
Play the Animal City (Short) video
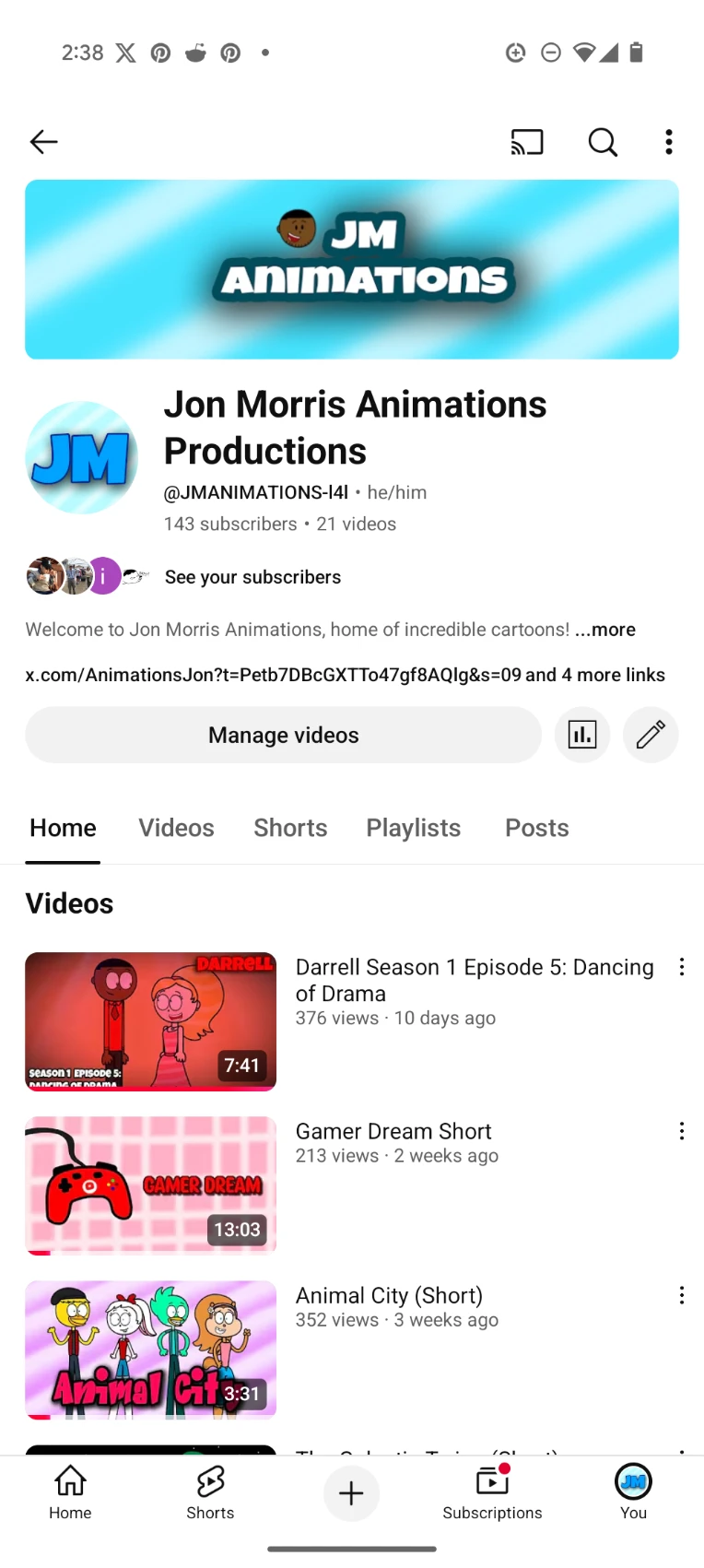(x=151, y=1350)
